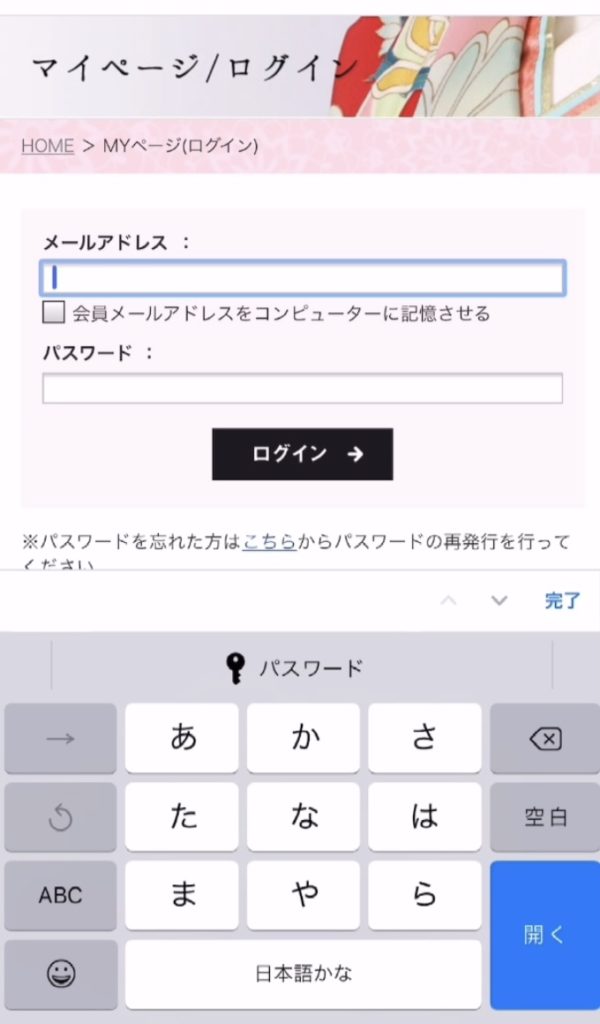This screenshot has height=1024, width=600.
Task: Focus the パスワード text field
Action: pyautogui.click(x=302, y=388)
